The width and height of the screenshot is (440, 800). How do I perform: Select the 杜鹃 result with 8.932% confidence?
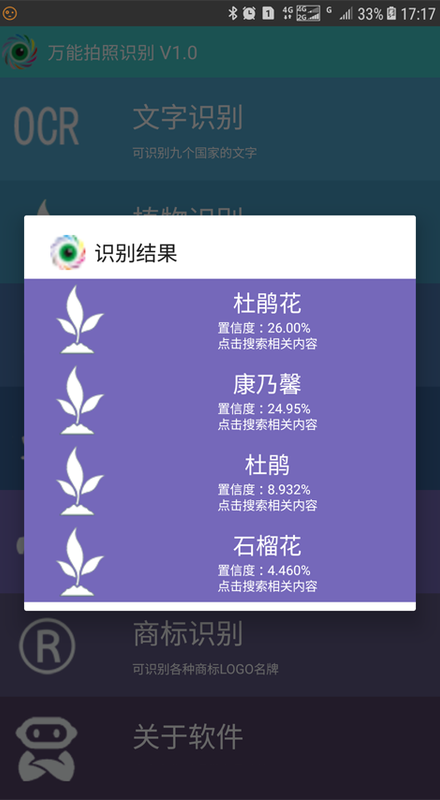pyautogui.click(x=220, y=481)
